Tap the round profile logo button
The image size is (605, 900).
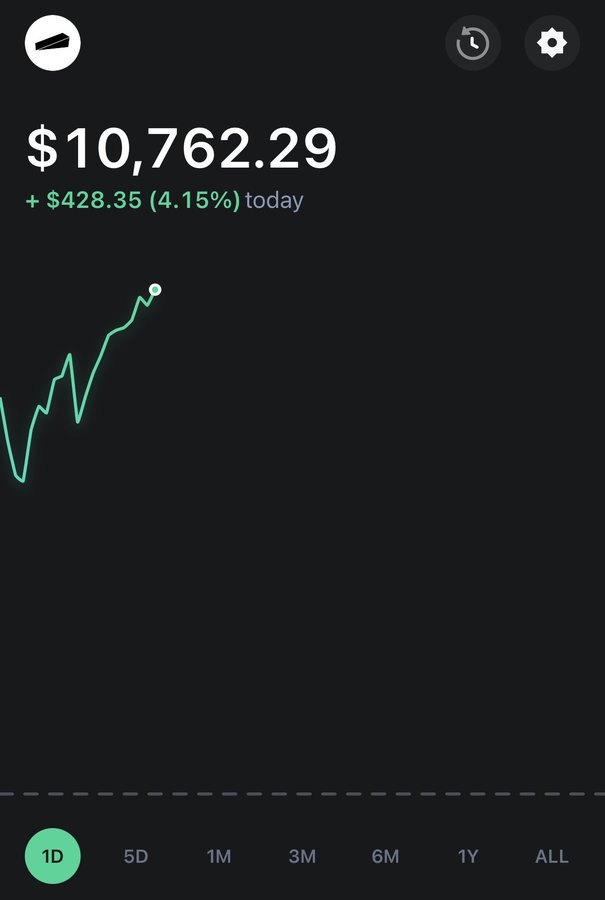pyautogui.click(x=53, y=43)
